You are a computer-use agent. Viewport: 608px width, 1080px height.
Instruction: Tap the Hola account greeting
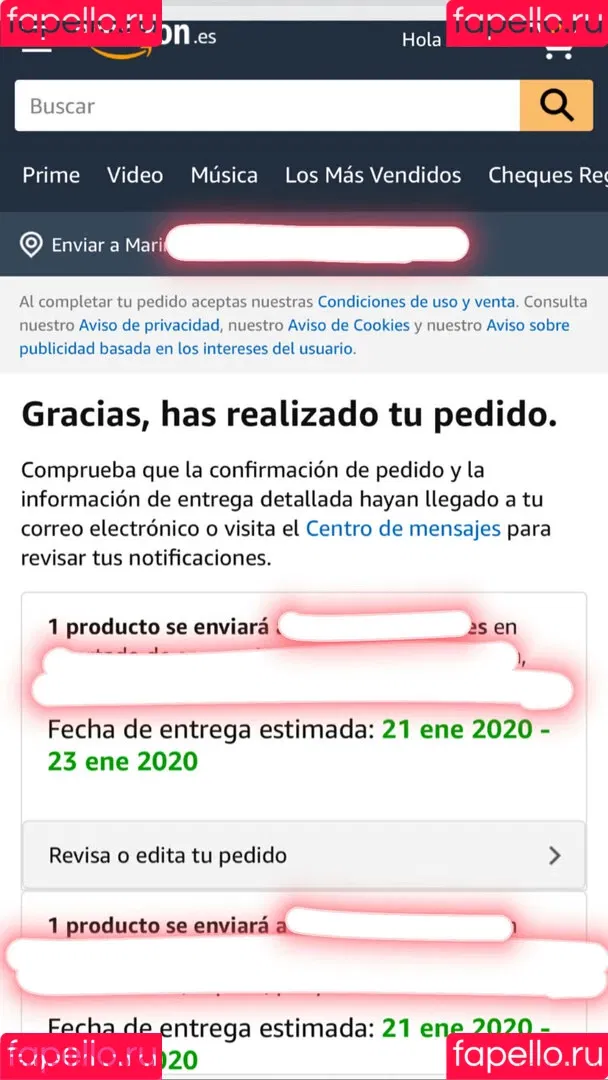[x=421, y=40]
